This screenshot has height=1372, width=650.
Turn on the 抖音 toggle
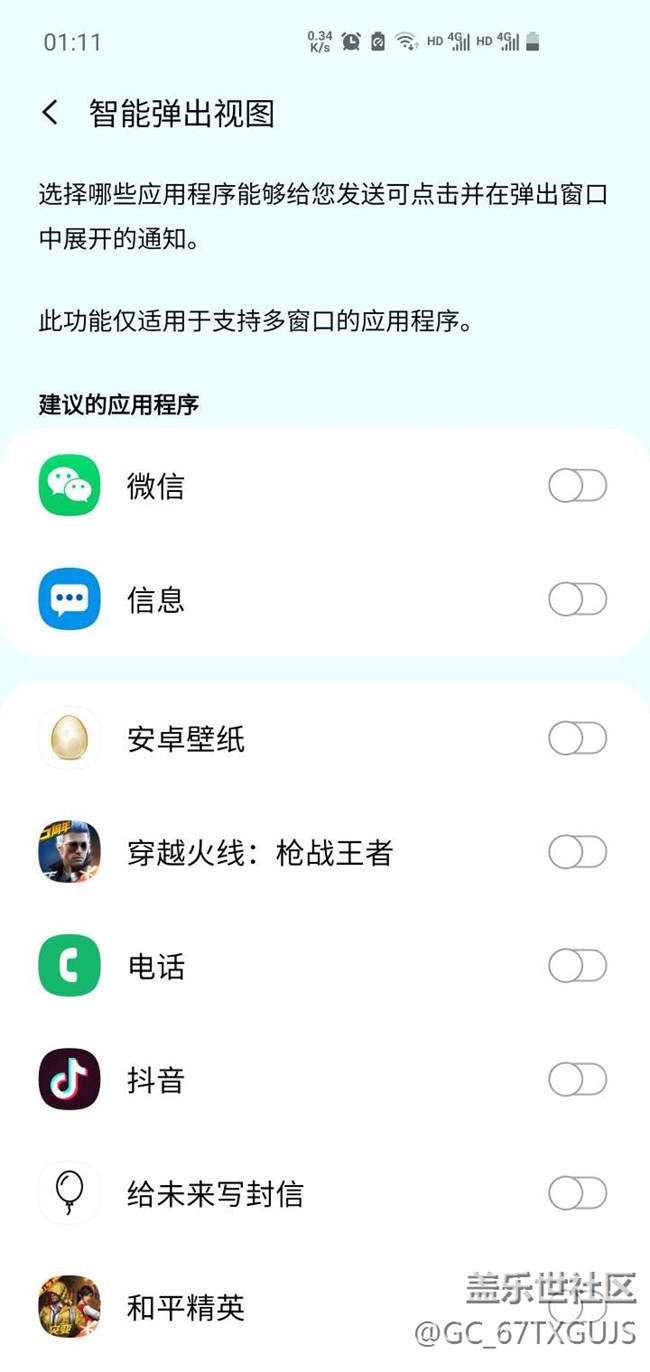coord(577,1080)
